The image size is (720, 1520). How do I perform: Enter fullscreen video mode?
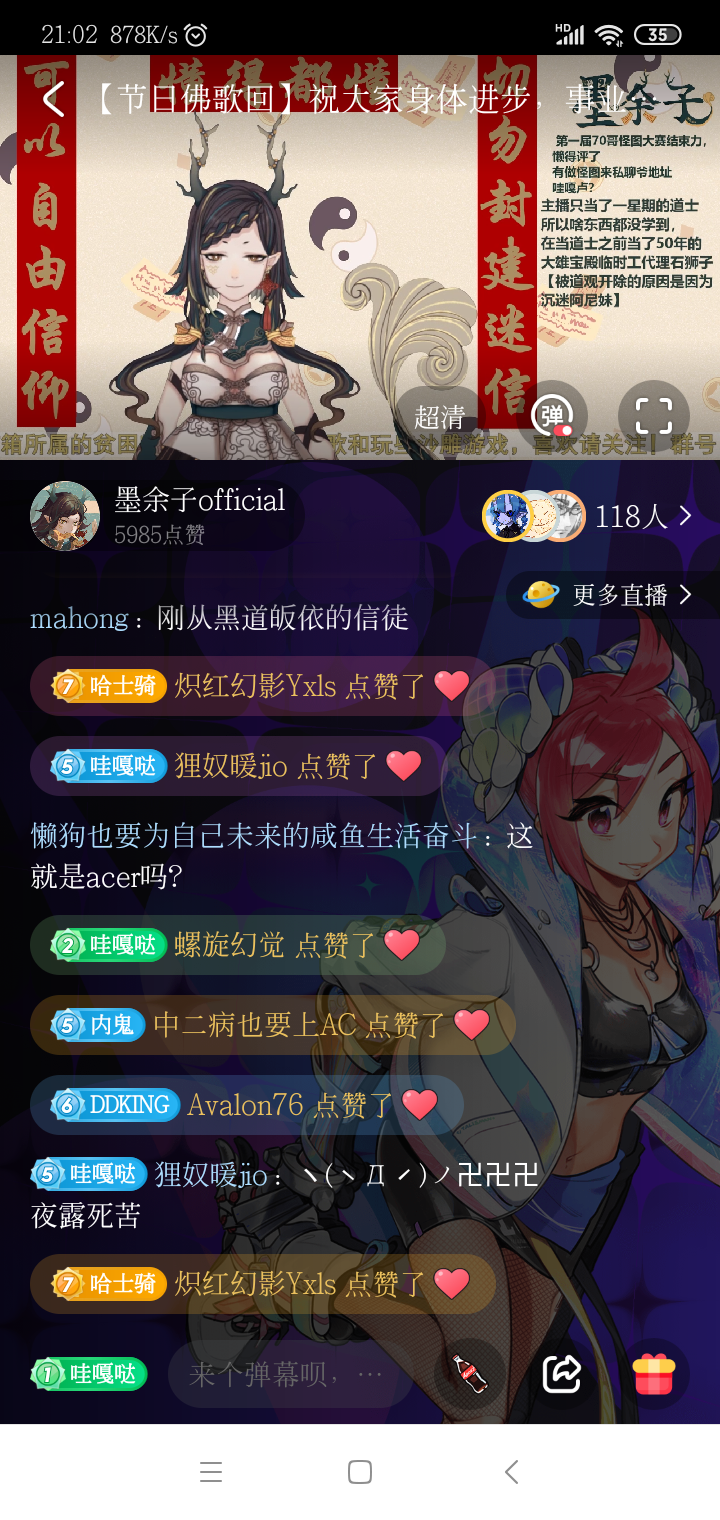click(653, 415)
